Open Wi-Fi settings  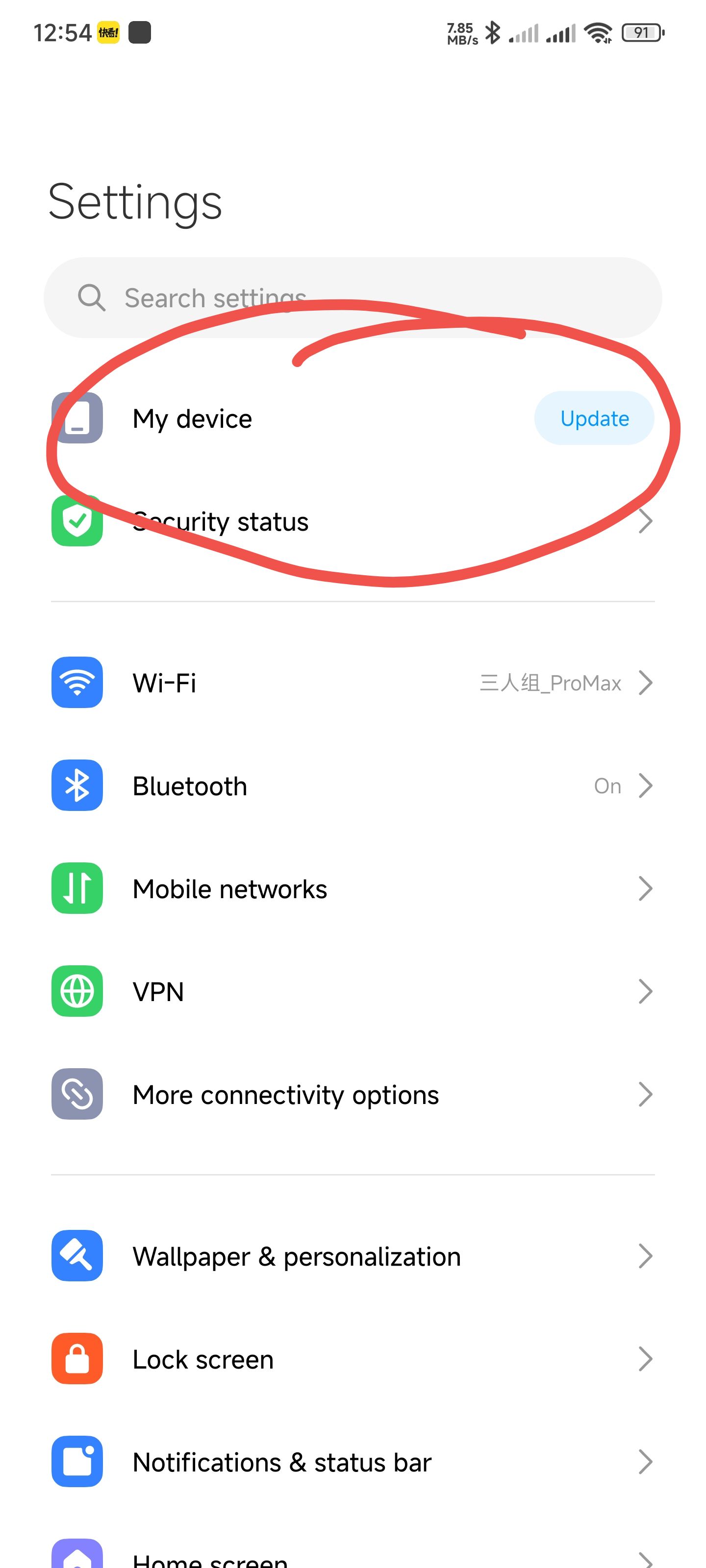pyautogui.click(x=352, y=683)
